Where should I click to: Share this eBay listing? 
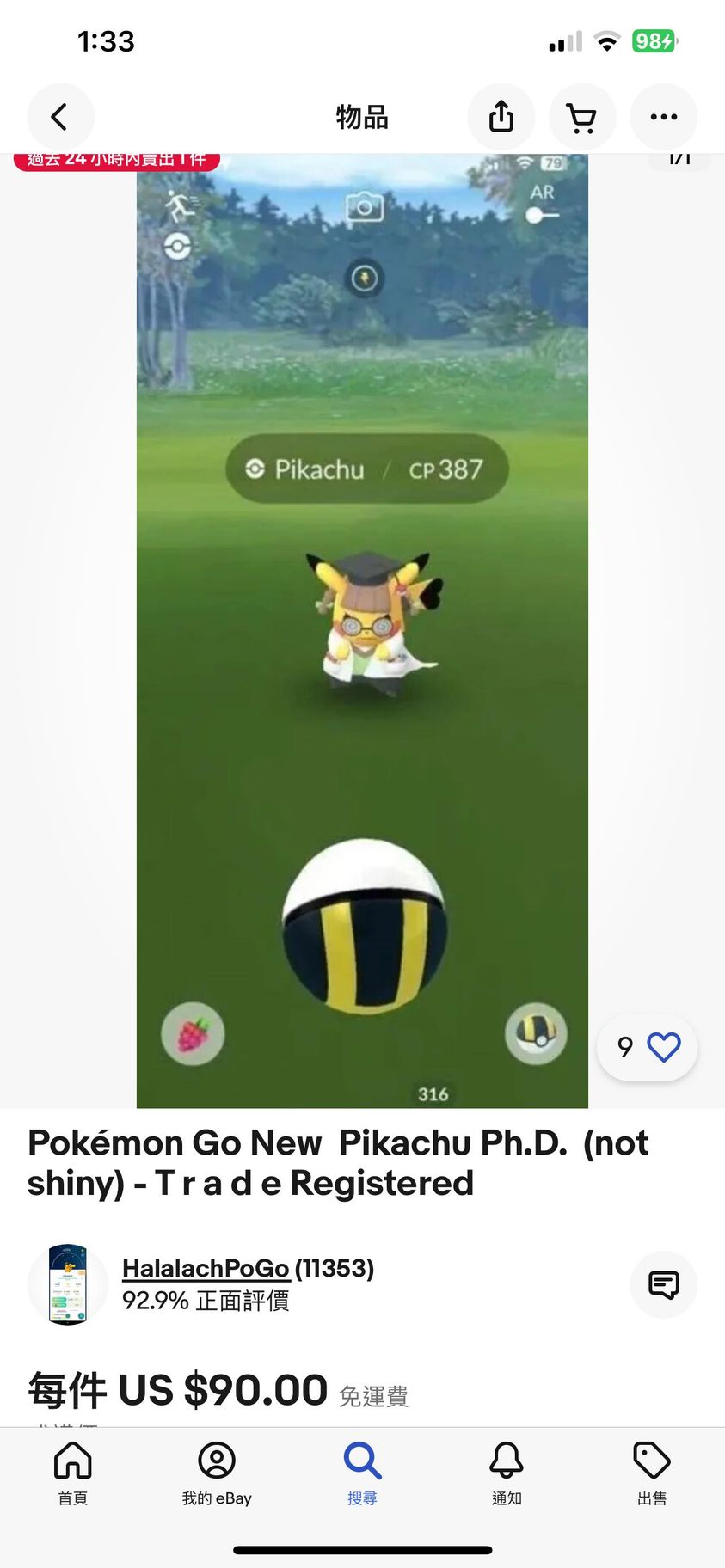[x=501, y=117]
